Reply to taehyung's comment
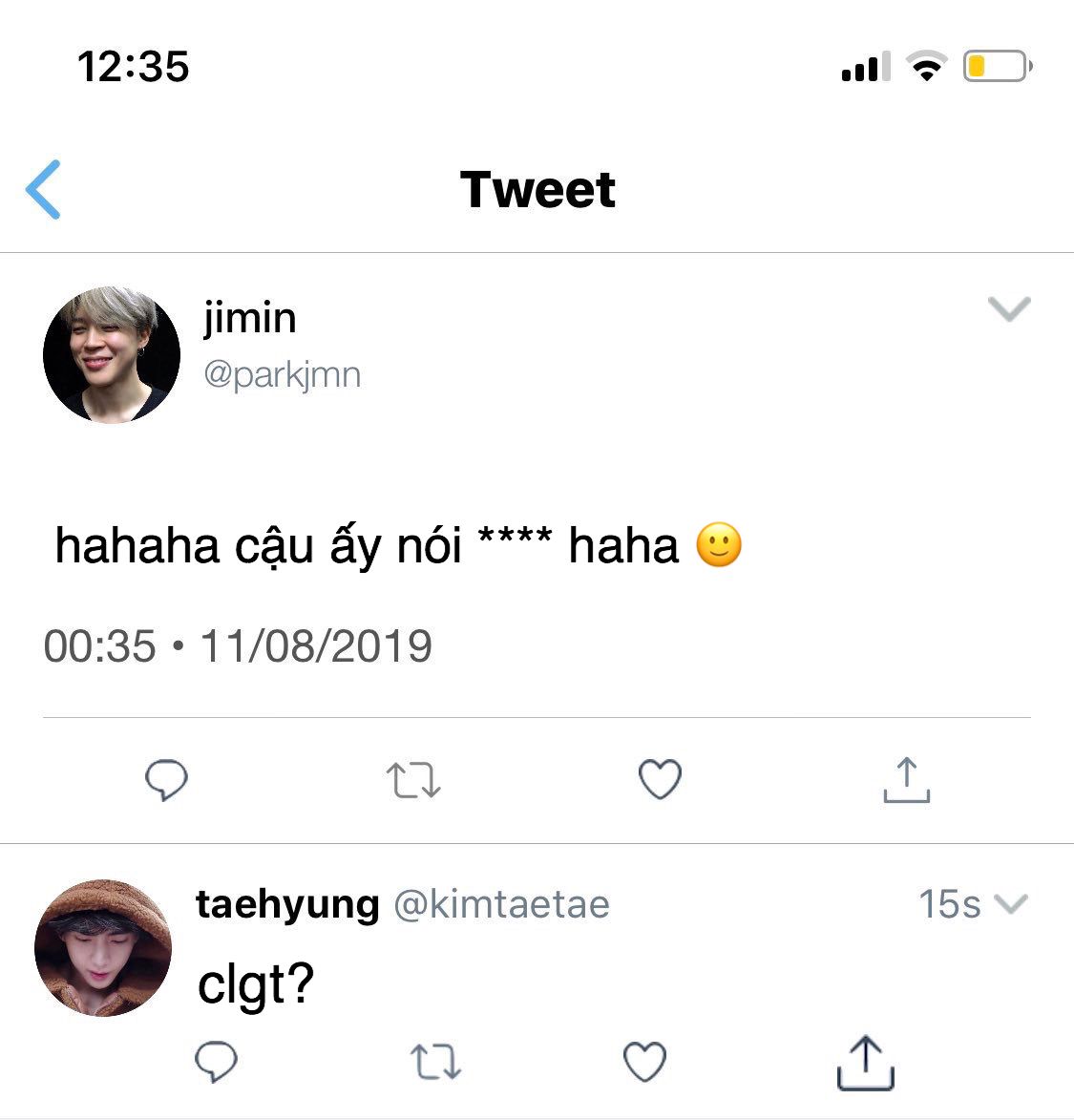This screenshot has height=1120, width=1074. [217, 1062]
